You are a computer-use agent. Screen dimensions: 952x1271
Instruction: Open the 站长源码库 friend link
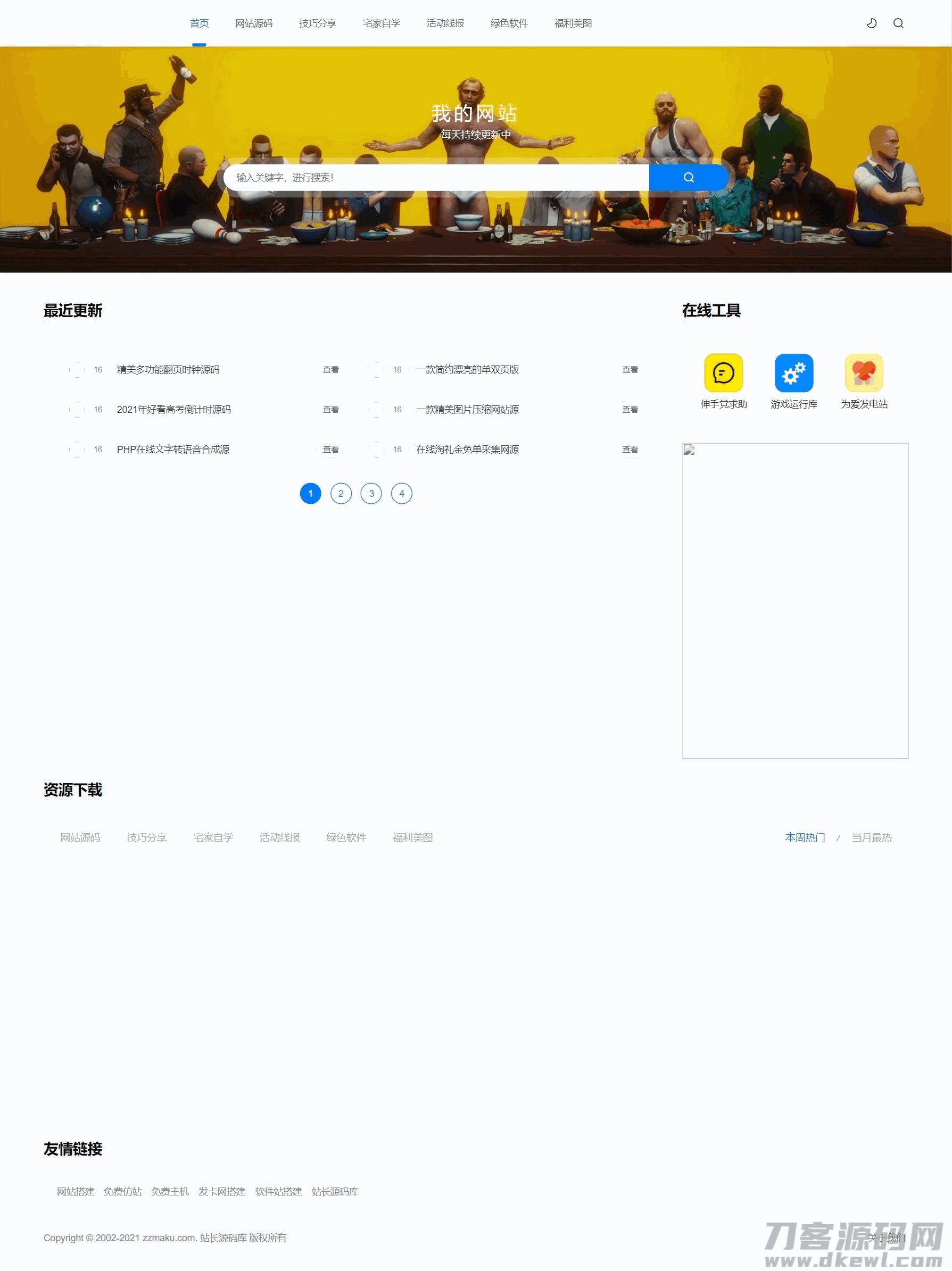[x=335, y=1192]
